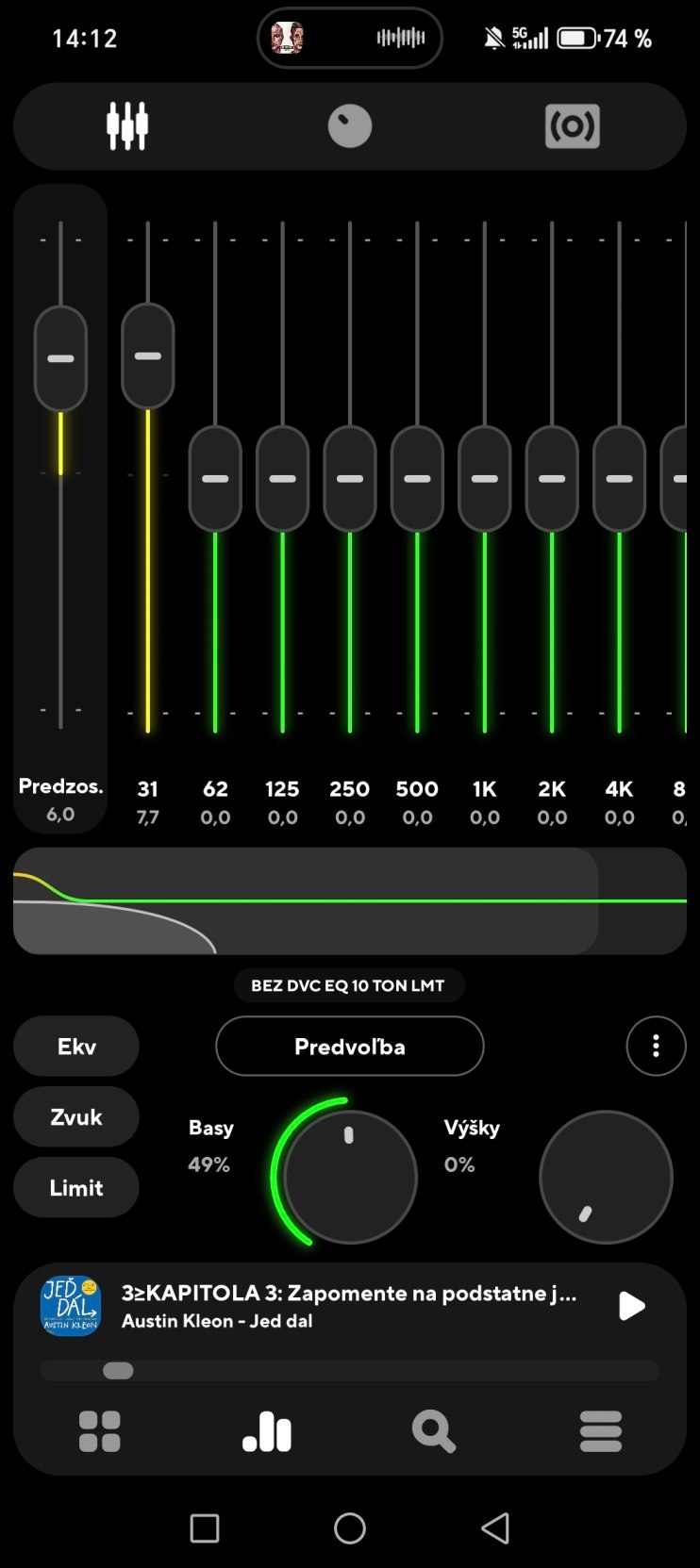The image size is (700, 1568).
Task: Tap the Výšky treble knob
Action: (x=606, y=1177)
